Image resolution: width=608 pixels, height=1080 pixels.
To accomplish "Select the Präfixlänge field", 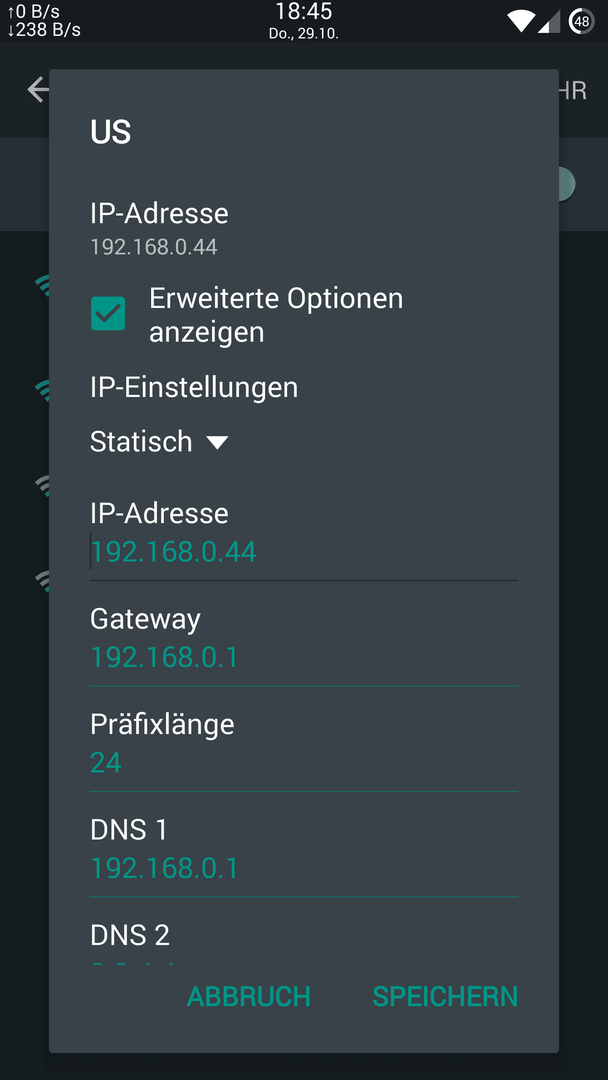I will pos(304,763).
